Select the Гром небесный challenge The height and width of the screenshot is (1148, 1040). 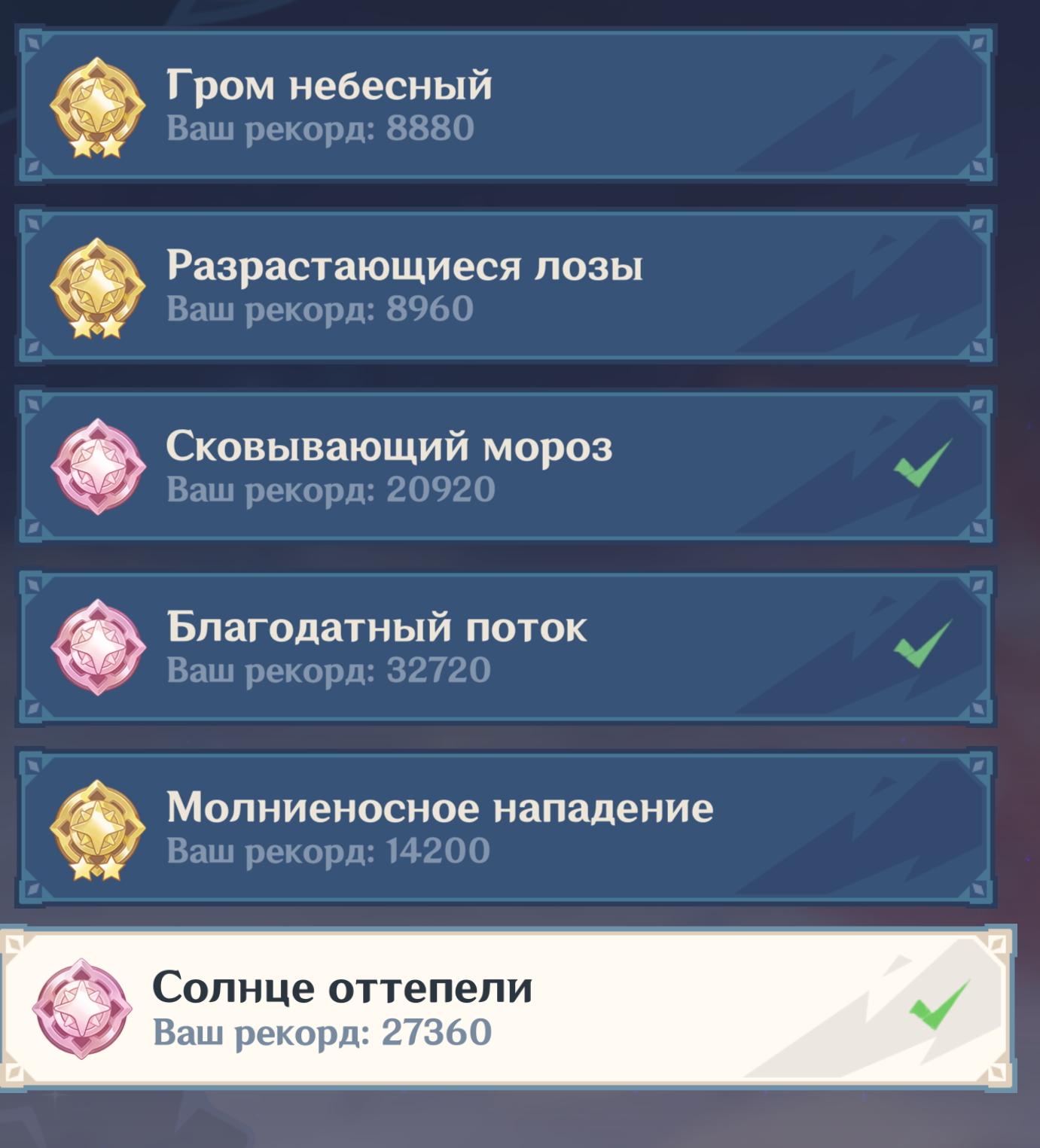click(x=505, y=106)
